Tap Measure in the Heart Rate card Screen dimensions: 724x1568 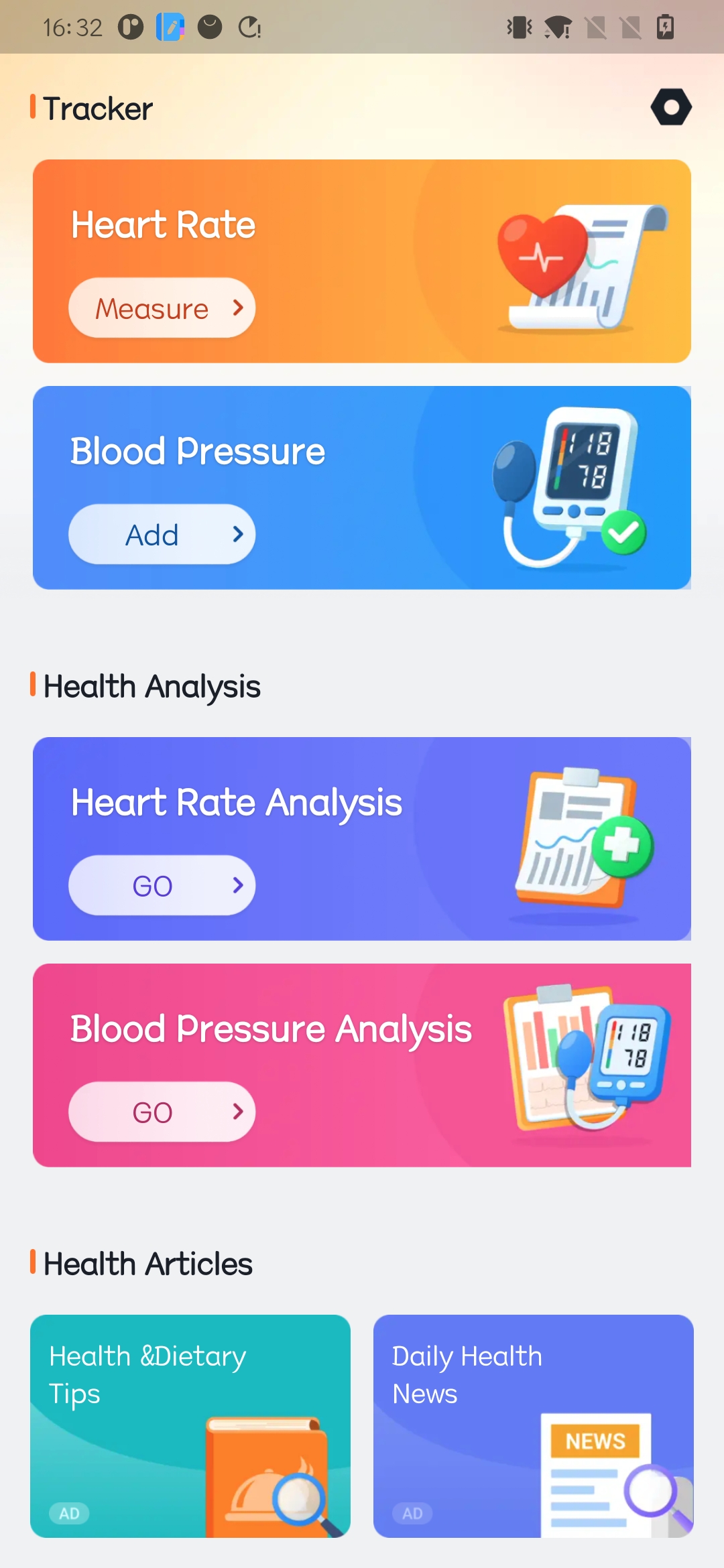coord(162,308)
